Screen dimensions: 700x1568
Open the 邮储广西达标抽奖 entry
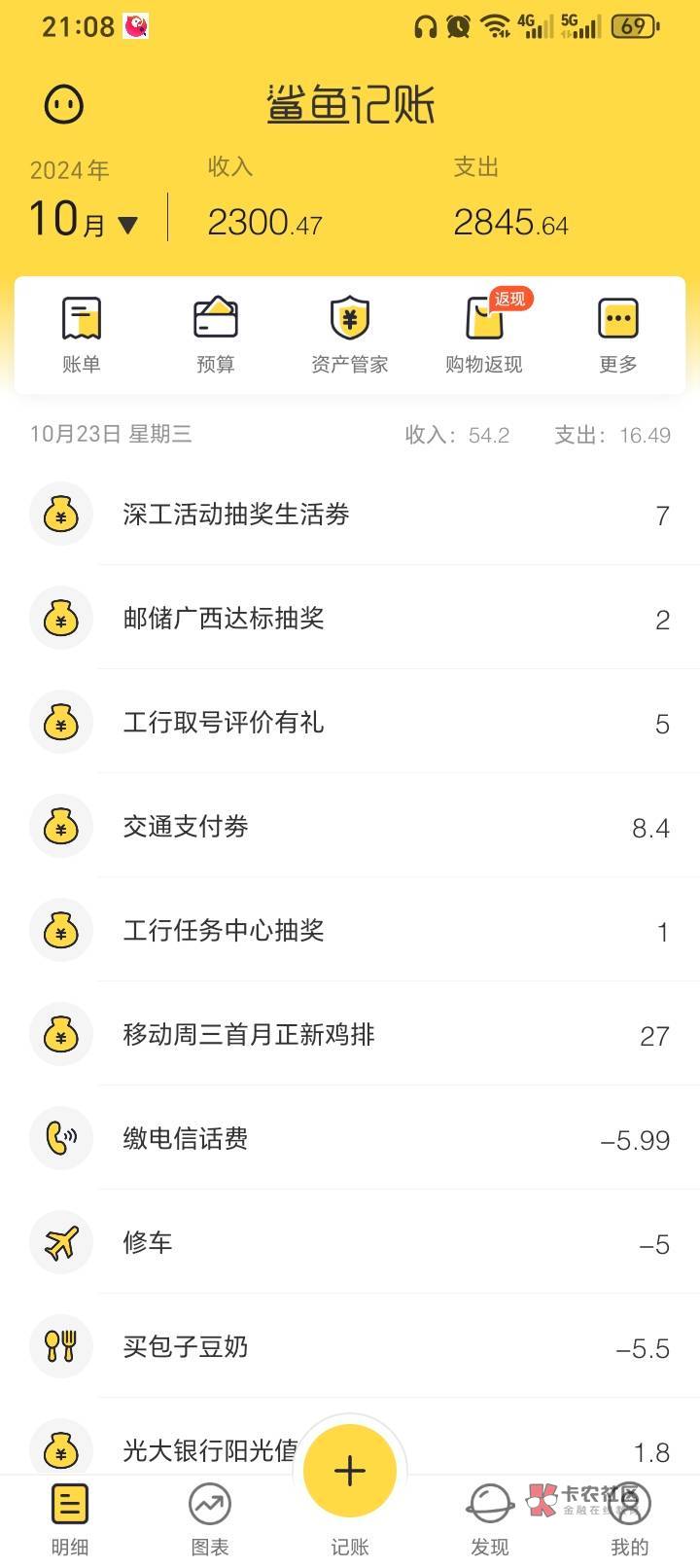coord(350,618)
